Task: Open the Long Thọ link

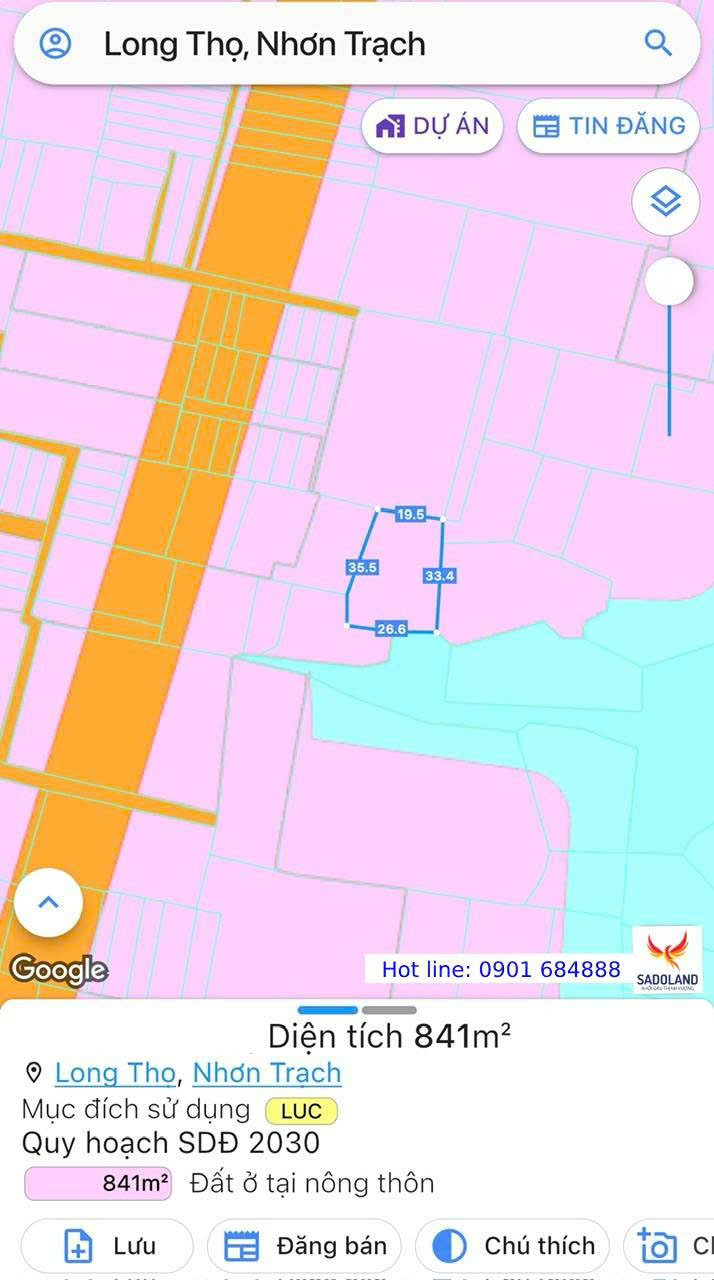Action: pos(115,1073)
